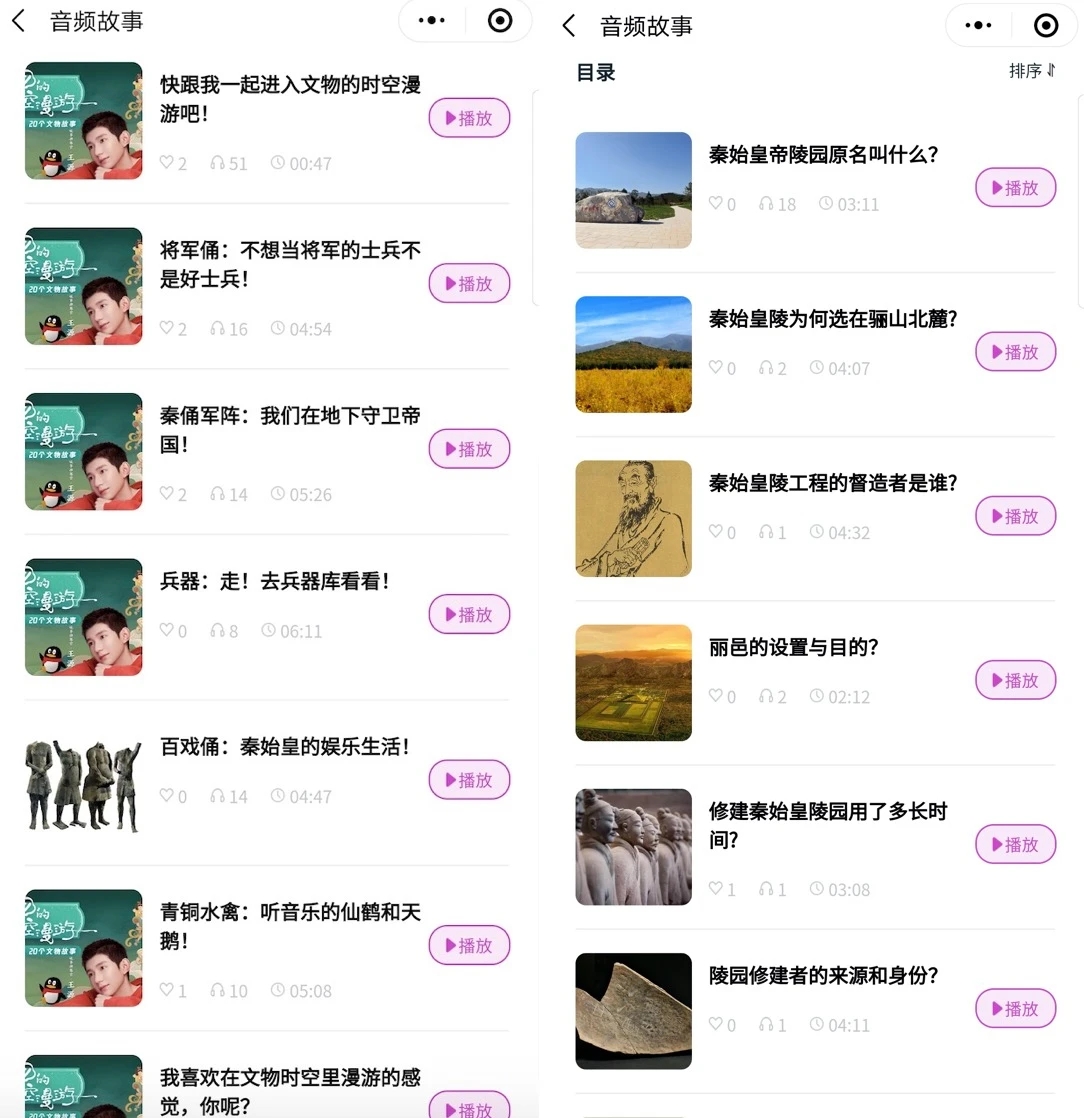1084x1118 pixels.
Task: Play 秦始皇陵工程的督造者是谁？
Action: pyautogui.click(x=1015, y=516)
